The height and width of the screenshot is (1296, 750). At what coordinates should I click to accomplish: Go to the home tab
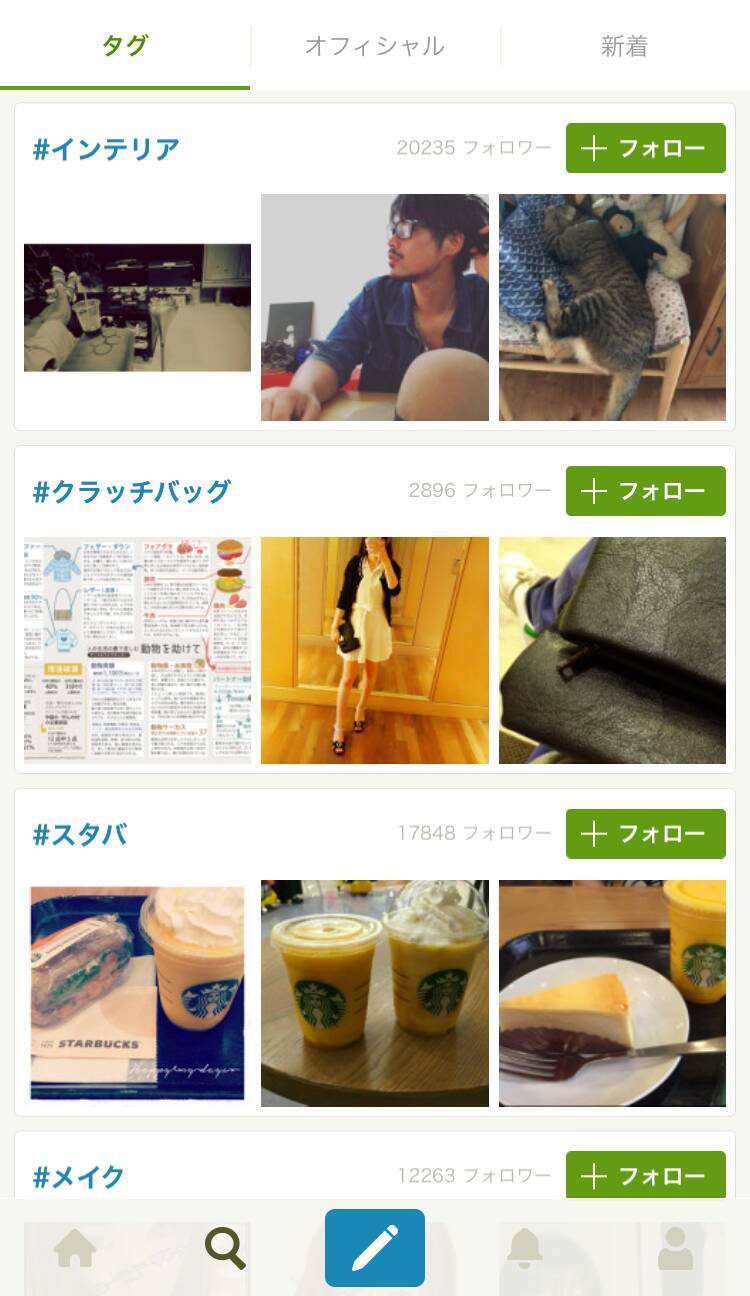pyautogui.click(x=75, y=1248)
